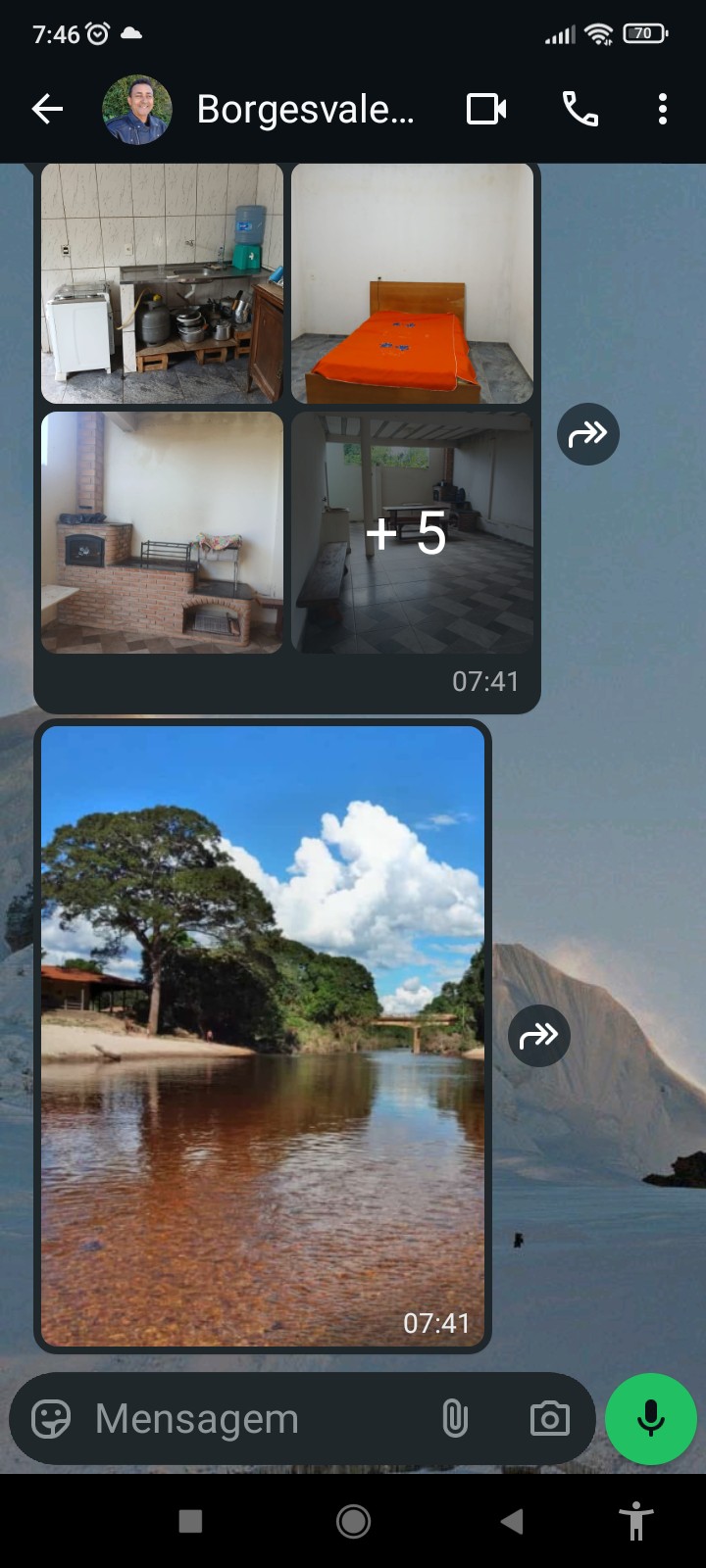View the photo of the orange bed

(413, 283)
